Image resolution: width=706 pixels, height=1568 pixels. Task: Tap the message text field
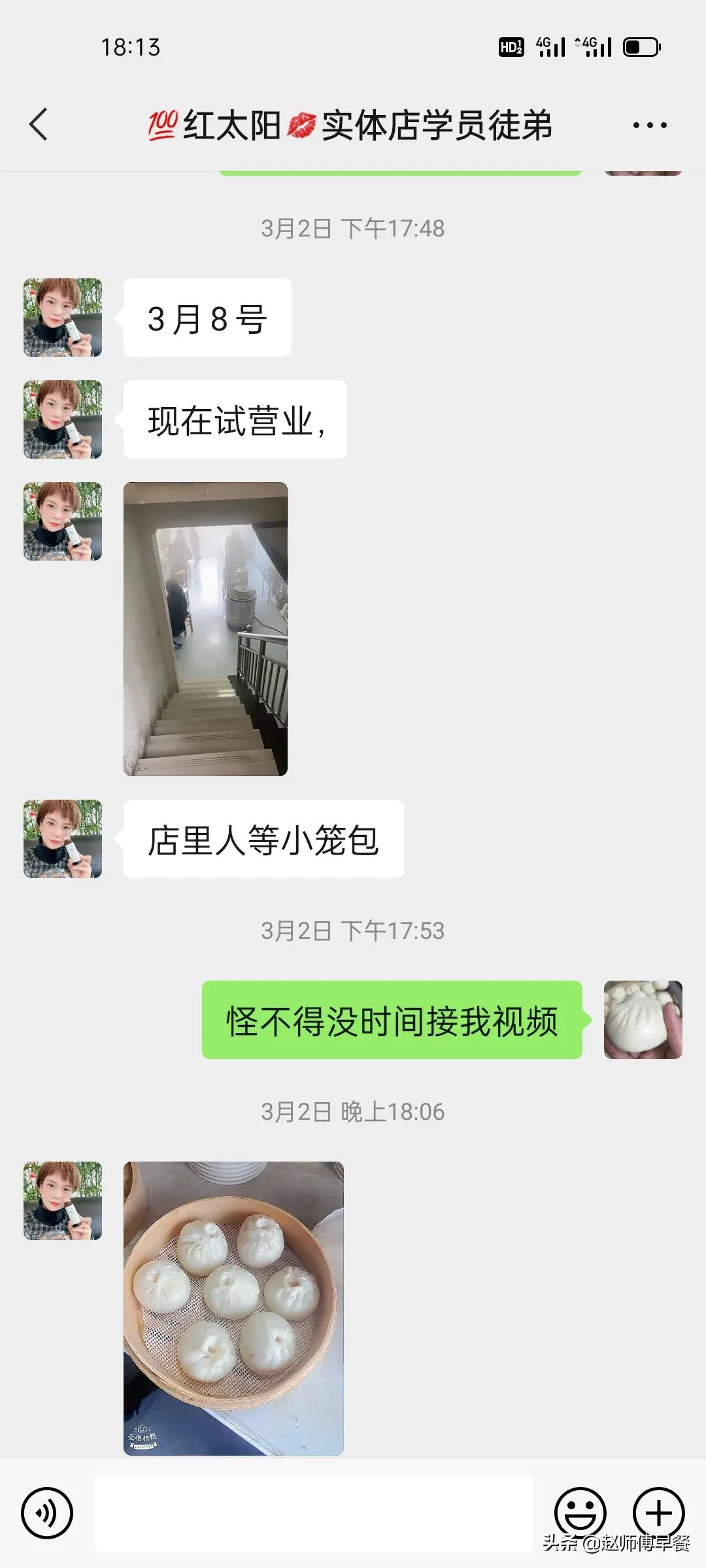(314, 1512)
